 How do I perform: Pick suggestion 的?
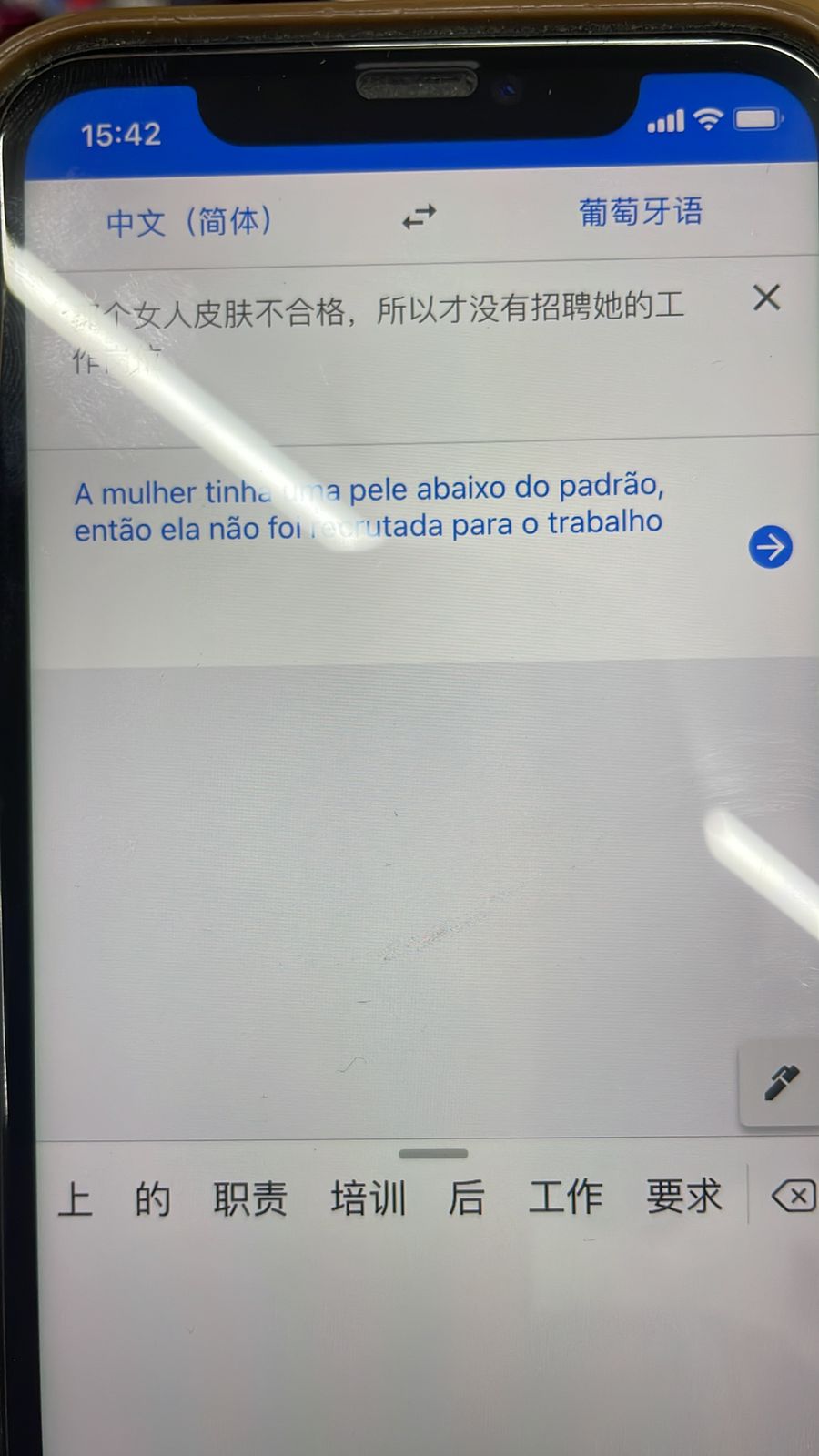coord(153,1198)
